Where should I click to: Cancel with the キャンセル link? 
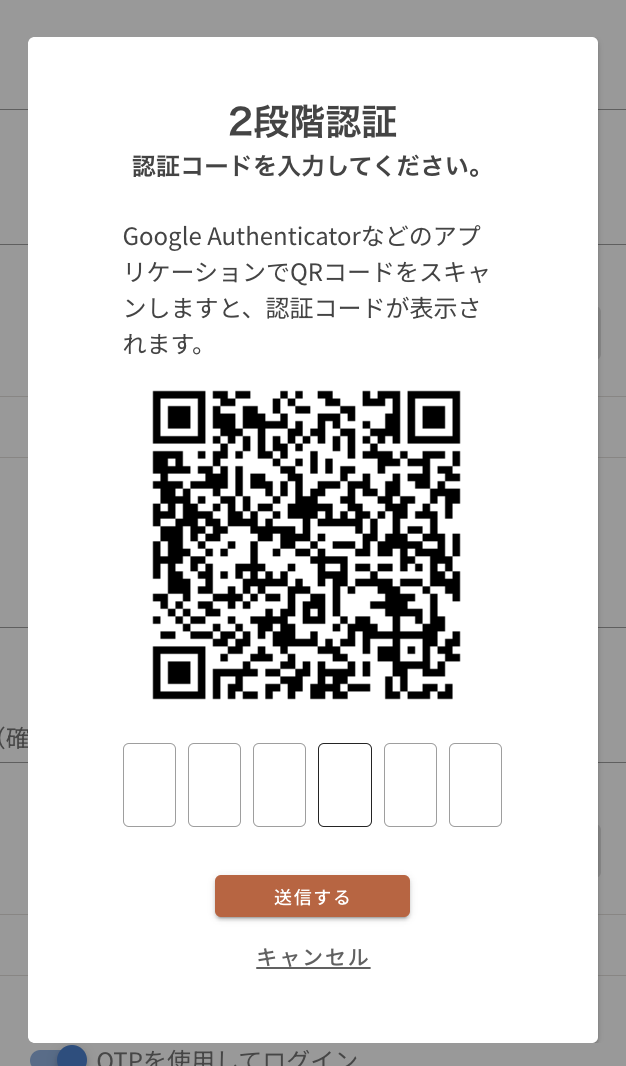(x=313, y=957)
